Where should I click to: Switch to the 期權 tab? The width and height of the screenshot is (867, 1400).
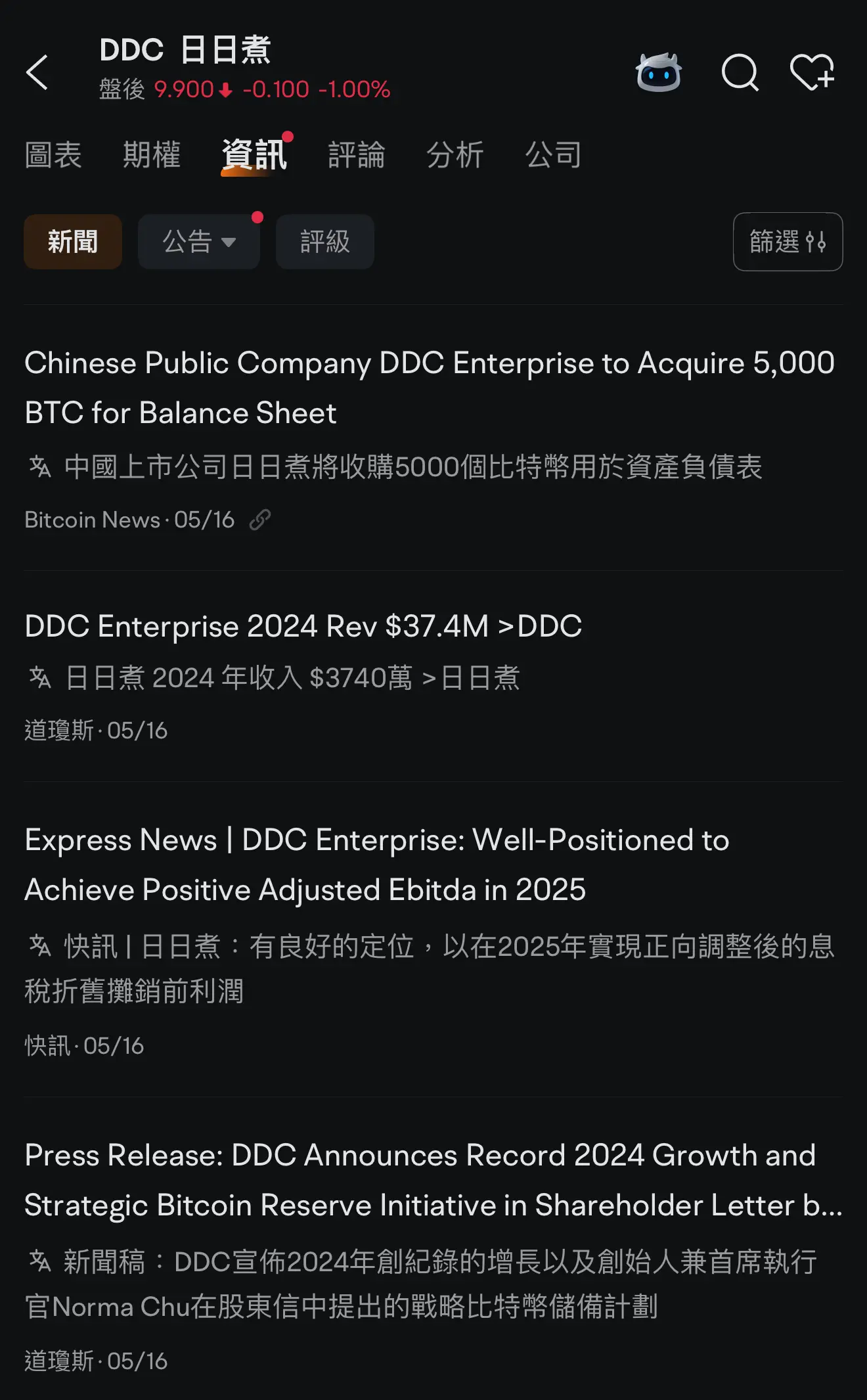coord(152,155)
